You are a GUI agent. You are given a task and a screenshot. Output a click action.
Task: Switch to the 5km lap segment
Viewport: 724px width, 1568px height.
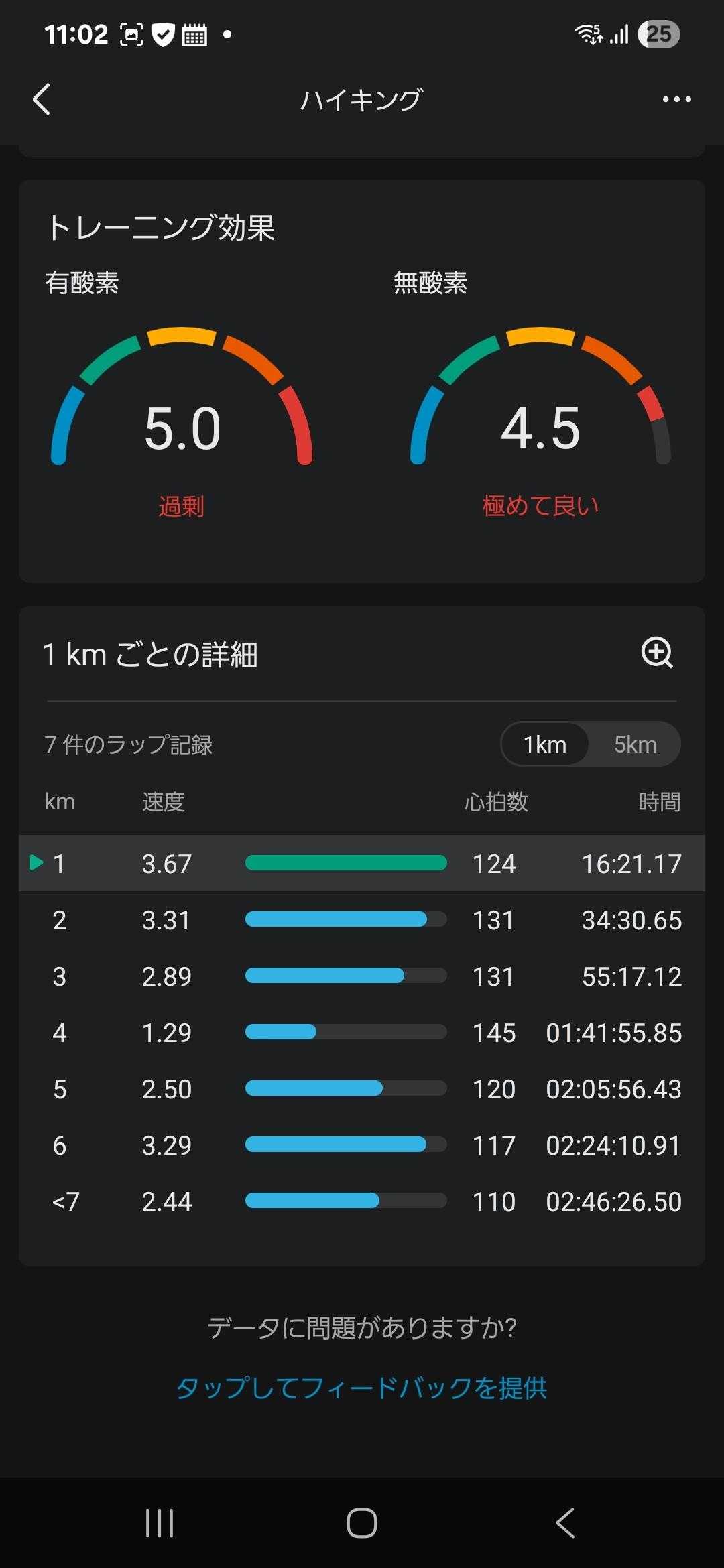(x=635, y=744)
